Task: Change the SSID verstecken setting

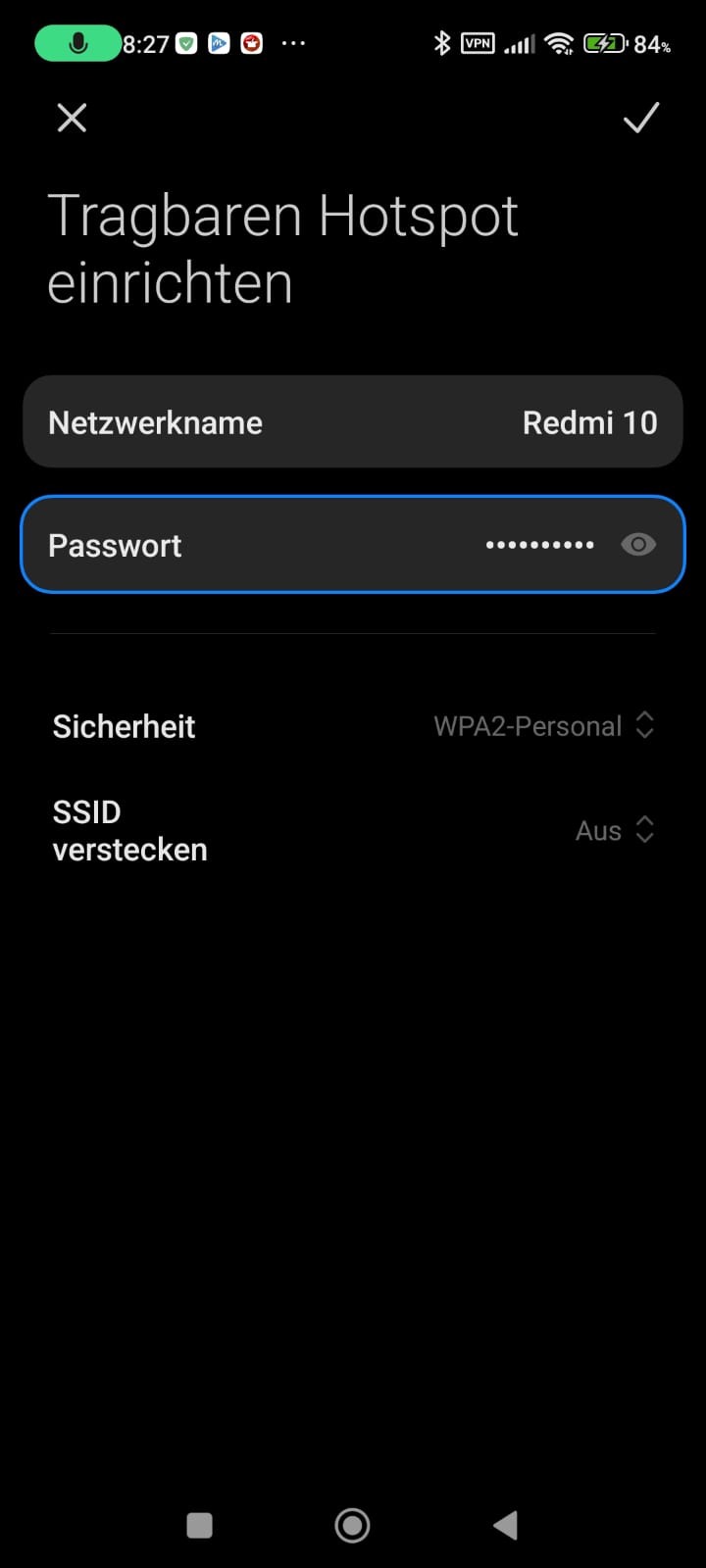Action: (x=614, y=831)
